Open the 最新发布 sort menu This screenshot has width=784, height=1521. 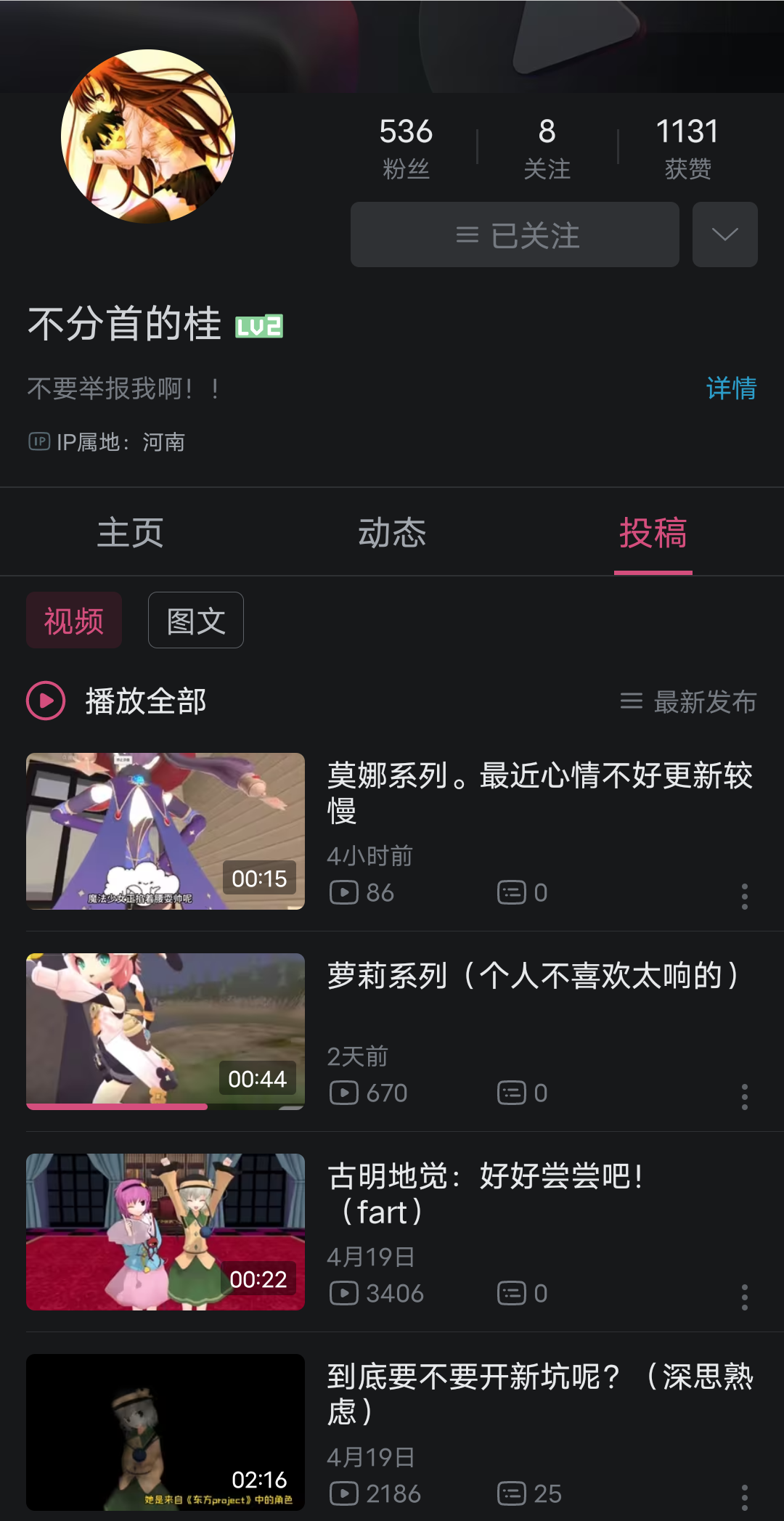tap(688, 701)
